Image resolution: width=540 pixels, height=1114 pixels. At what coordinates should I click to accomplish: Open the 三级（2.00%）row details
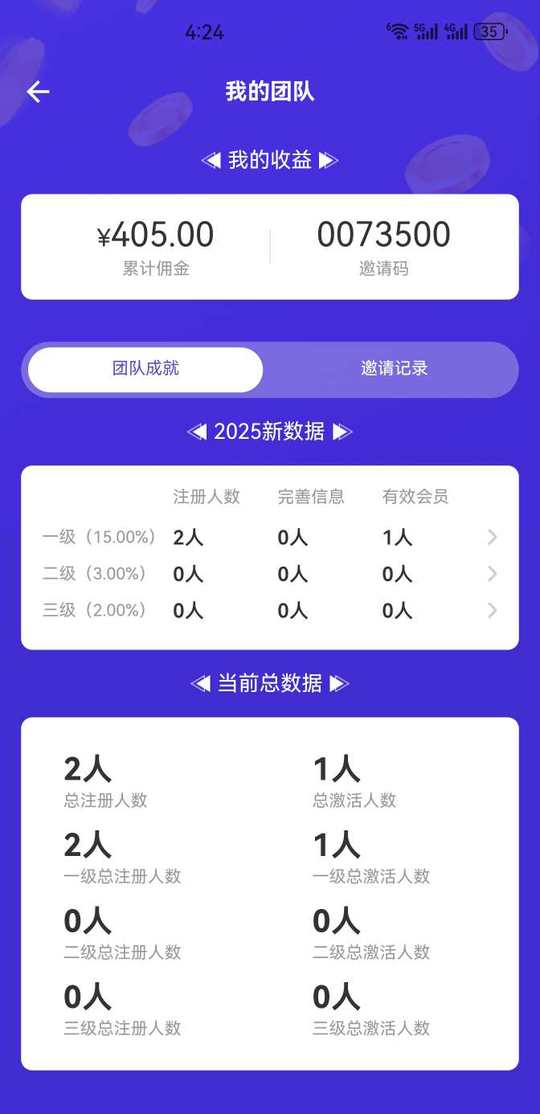tap(270, 610)
